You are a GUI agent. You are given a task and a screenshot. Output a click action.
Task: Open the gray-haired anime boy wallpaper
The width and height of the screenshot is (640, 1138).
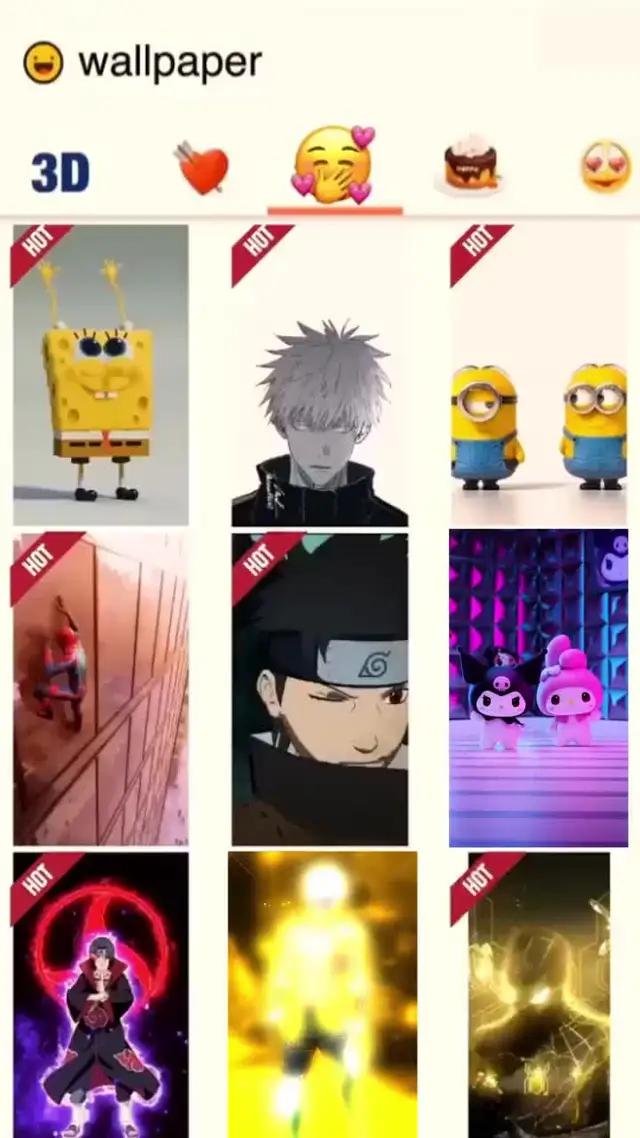point(319,375)
